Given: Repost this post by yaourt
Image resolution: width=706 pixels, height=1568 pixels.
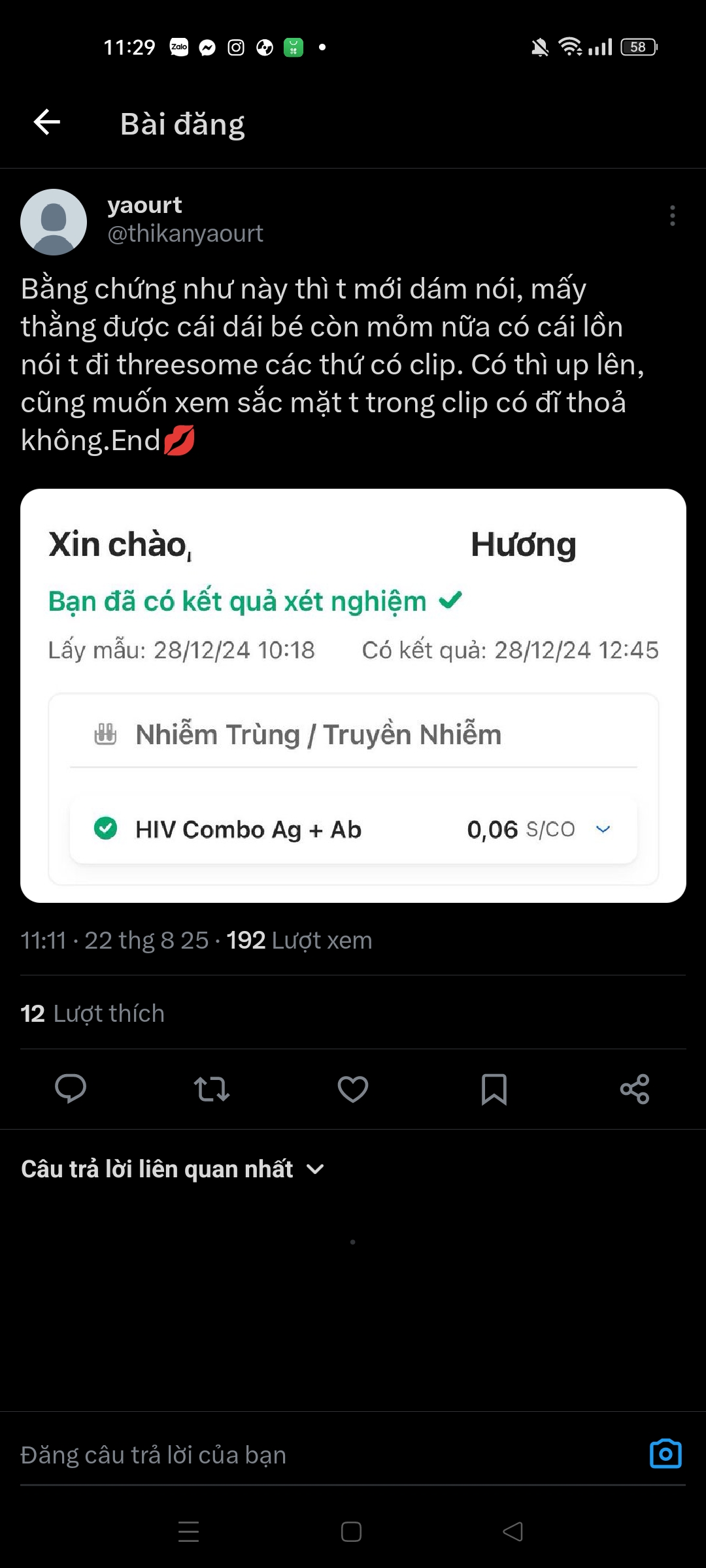Looking at the screenshot, I should click(212, 1088).
